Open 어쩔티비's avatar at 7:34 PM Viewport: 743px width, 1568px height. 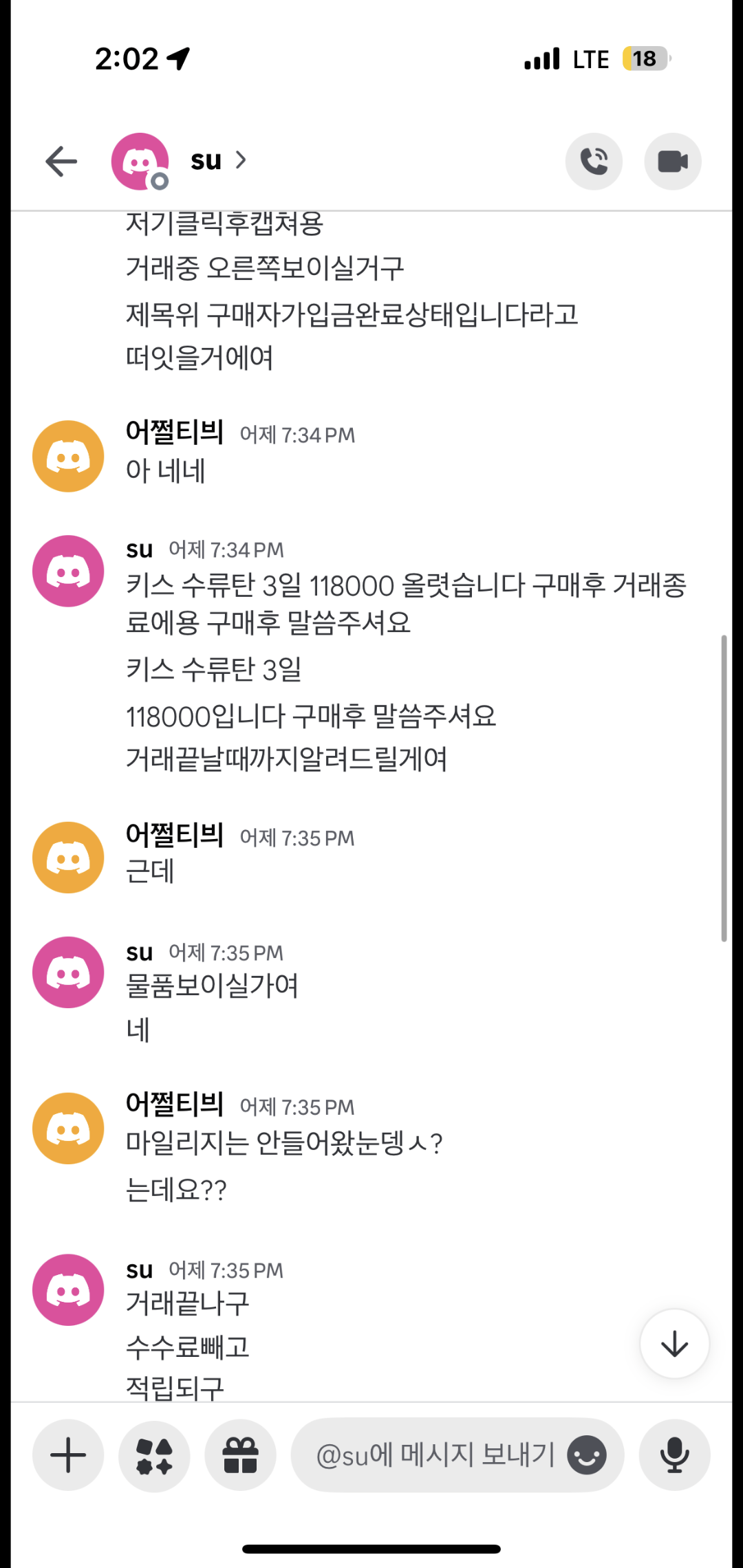68,456
